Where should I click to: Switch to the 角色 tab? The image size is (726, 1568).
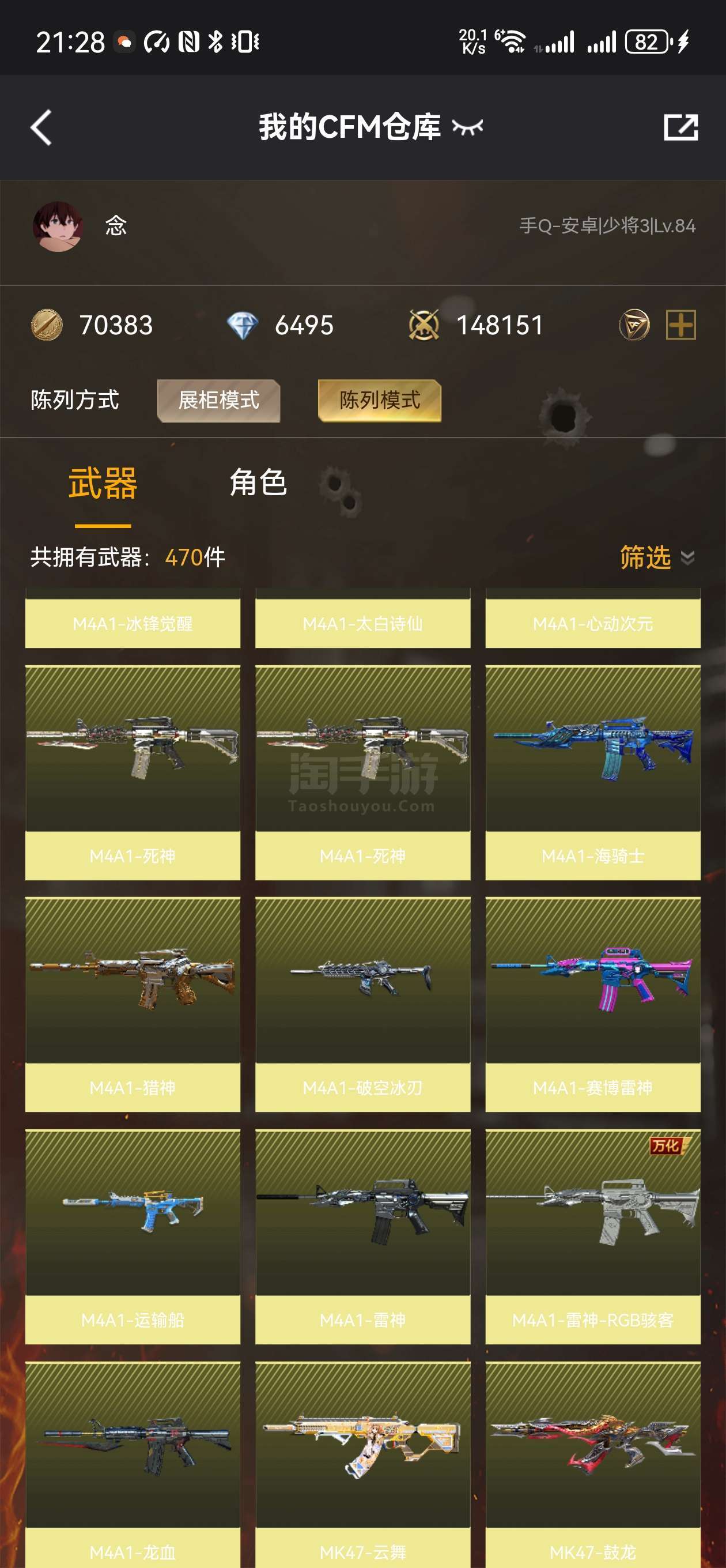pyautogui.click(x=258, y=483)
